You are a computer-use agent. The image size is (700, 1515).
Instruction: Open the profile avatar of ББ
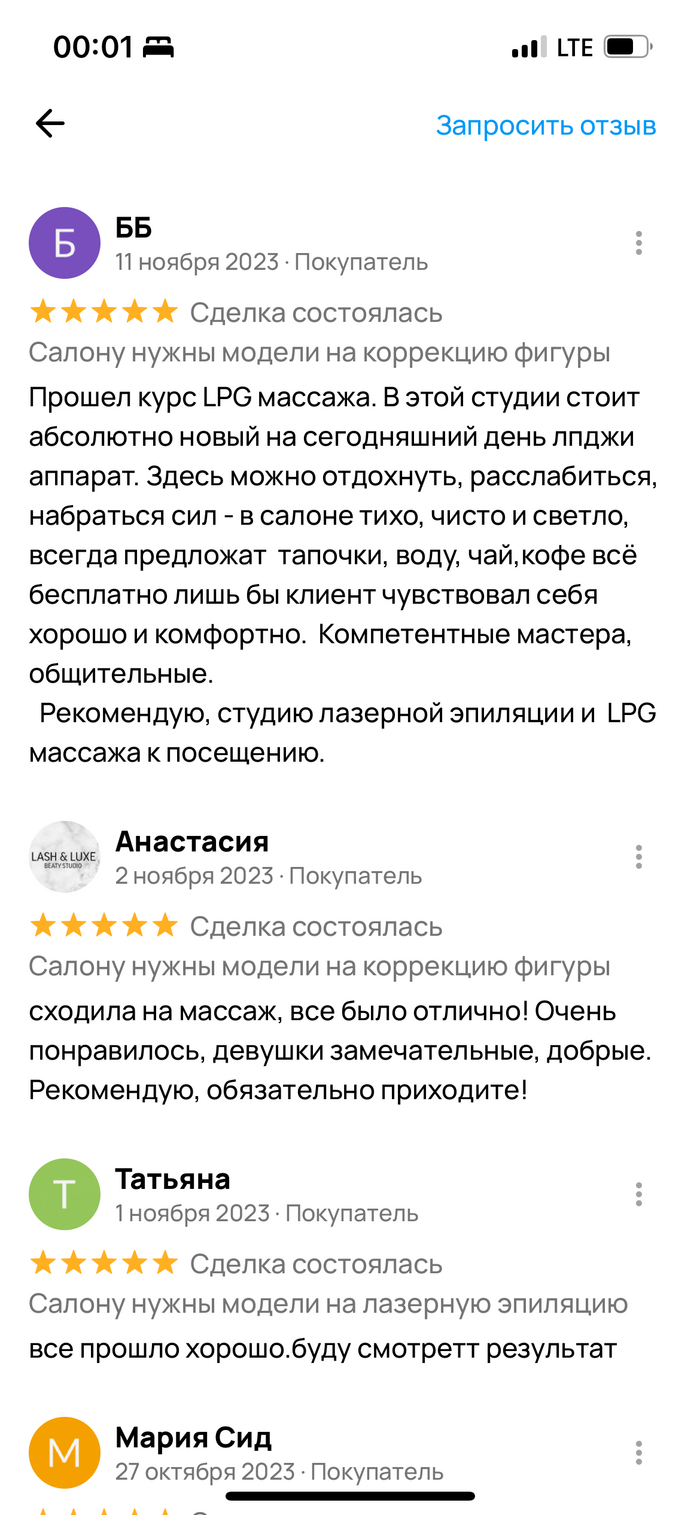65,243
